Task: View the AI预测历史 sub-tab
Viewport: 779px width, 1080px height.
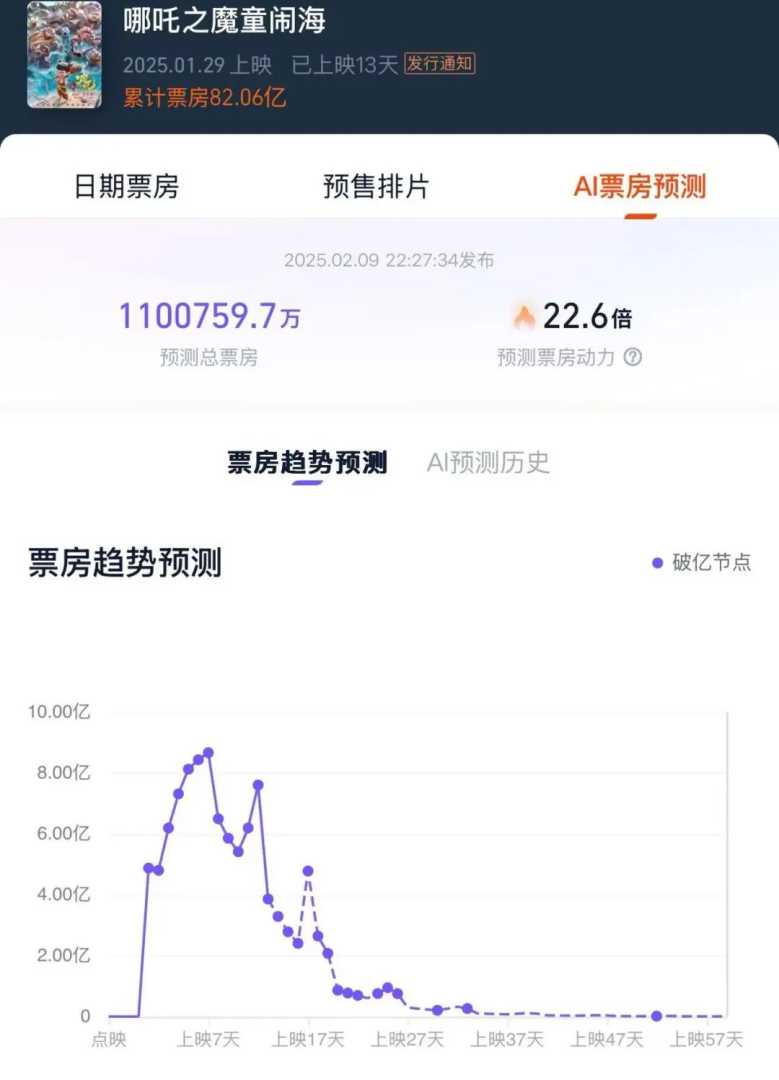Action: (488, 463)
